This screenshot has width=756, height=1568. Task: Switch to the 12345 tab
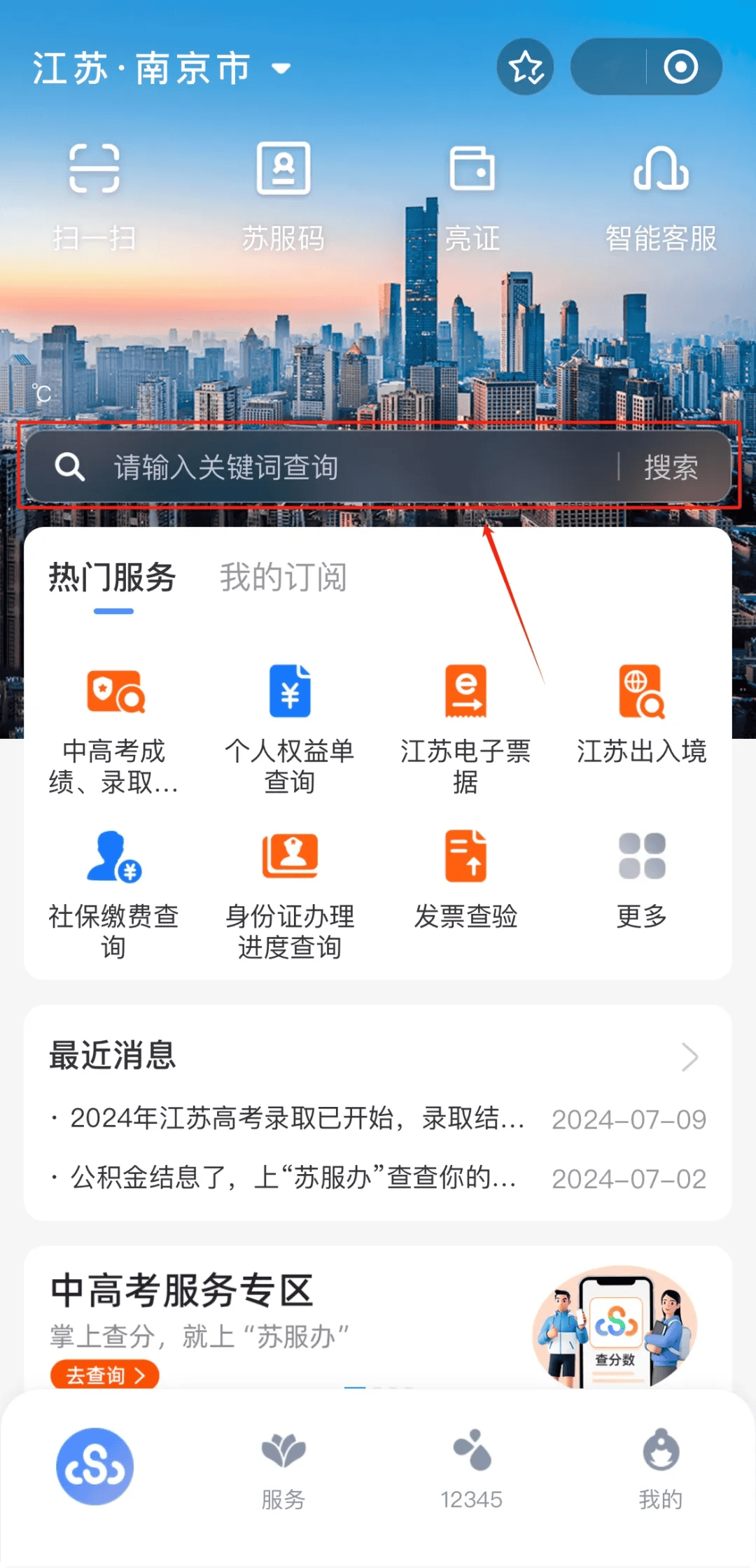point(472,1469)
